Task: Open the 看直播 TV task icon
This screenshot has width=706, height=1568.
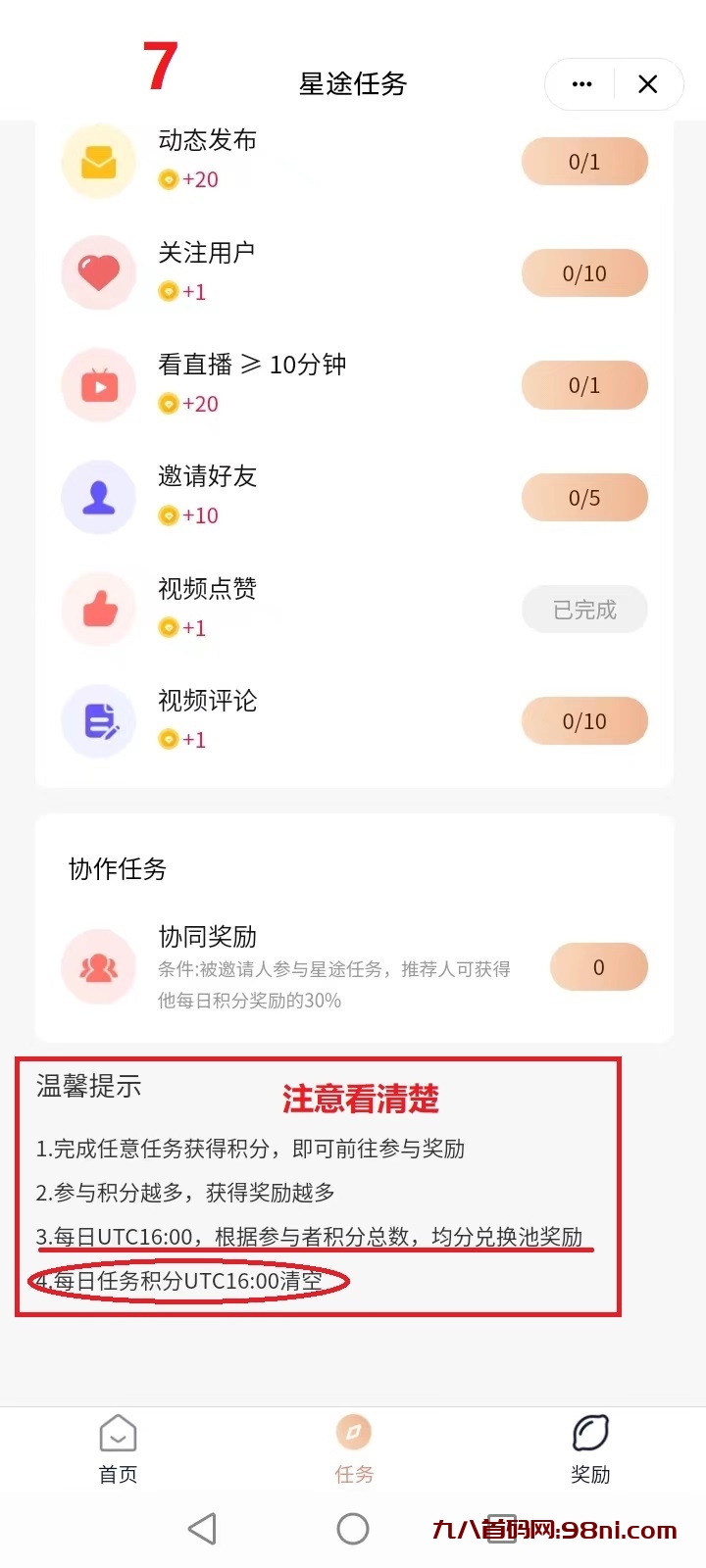Action: coord(98,385)
